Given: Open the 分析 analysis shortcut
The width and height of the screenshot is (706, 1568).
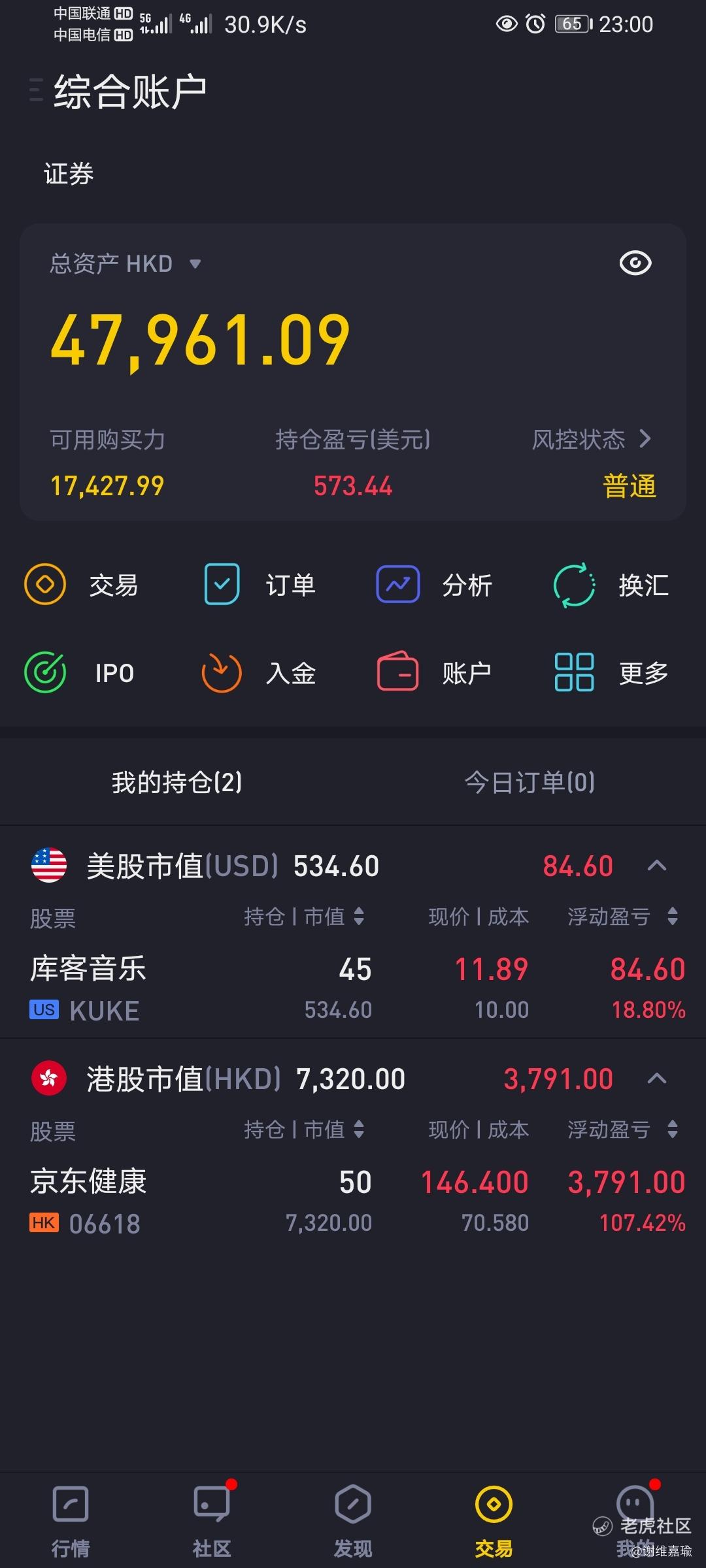Looking at the screenshot, I should tap(435, 584).
